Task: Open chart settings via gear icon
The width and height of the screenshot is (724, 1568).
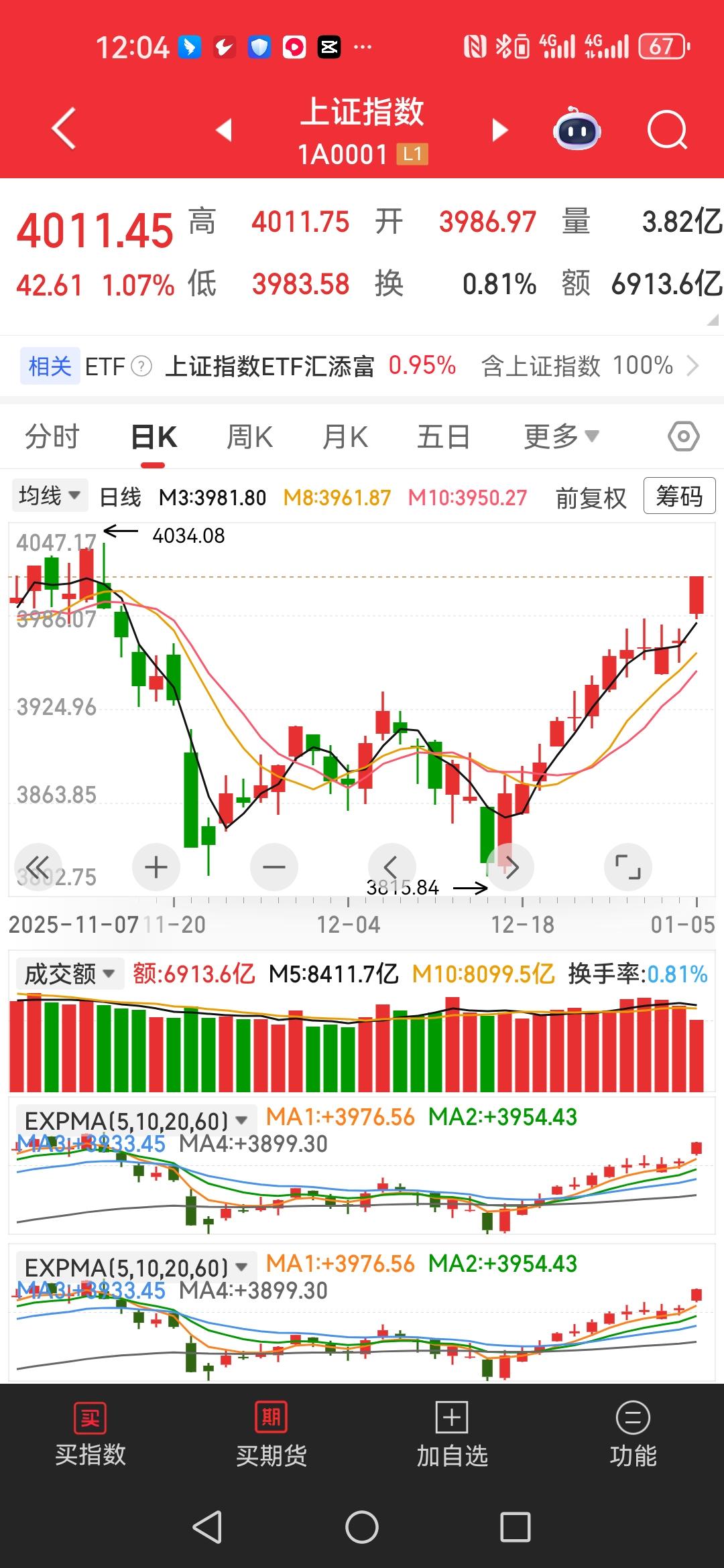Action: point(682,435)
